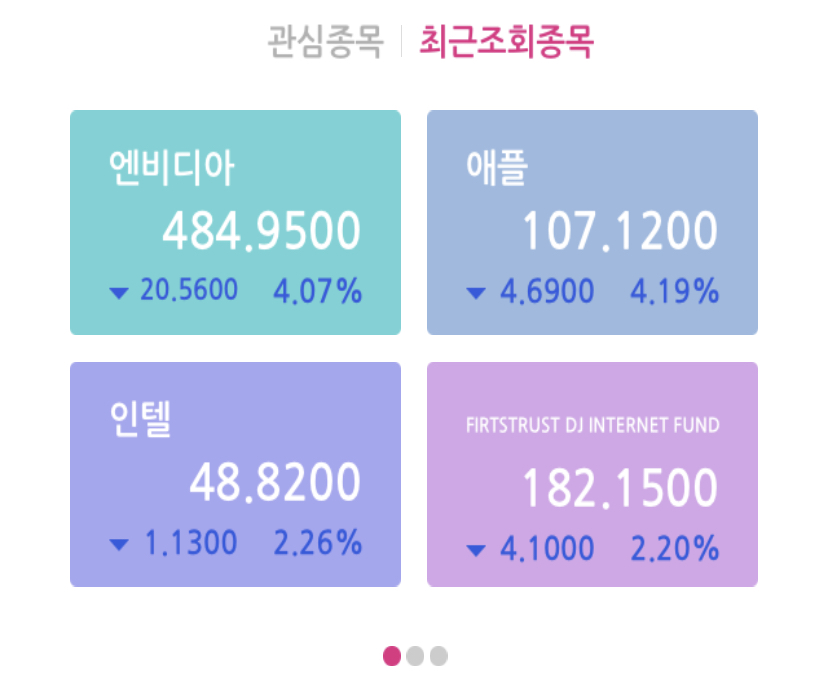The image size is (828, 686).
Task: Open FIRTSTRUST DJ INTERNET FUND card
Action: 592,474
